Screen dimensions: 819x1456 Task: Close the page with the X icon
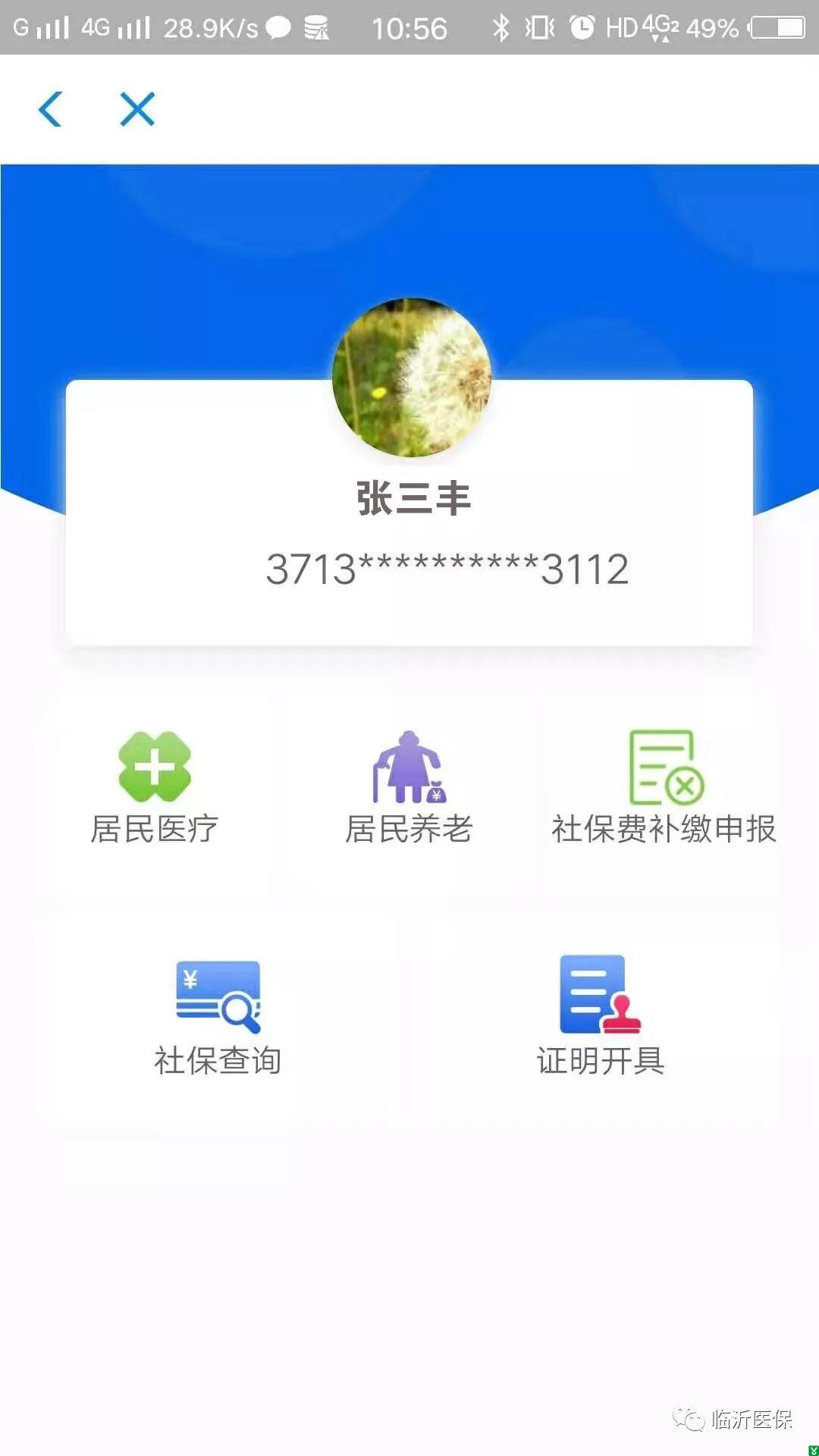tap(137, 109)
